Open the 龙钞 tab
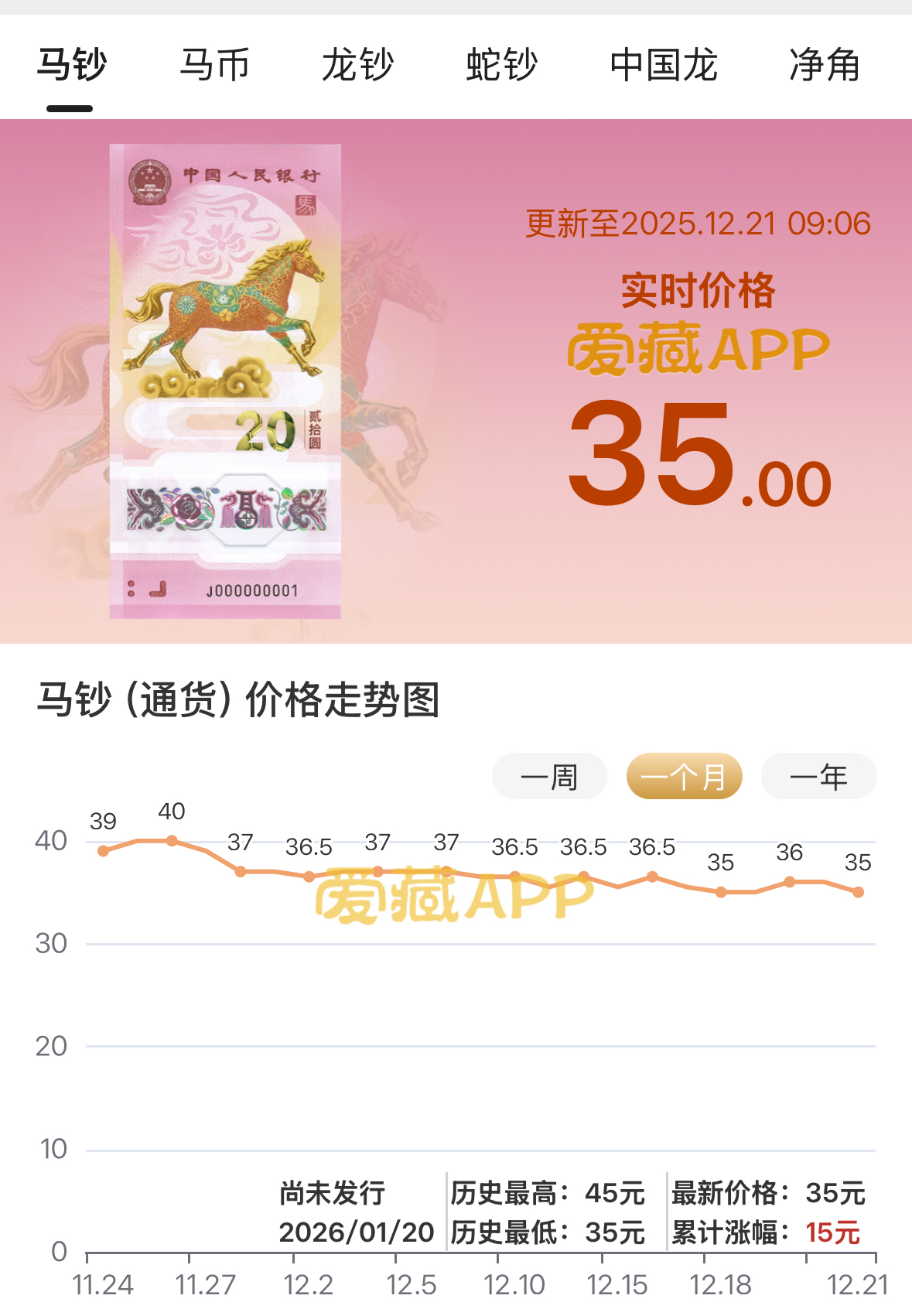This screenshot has height=1316, width=912. [x=358, y=64]
